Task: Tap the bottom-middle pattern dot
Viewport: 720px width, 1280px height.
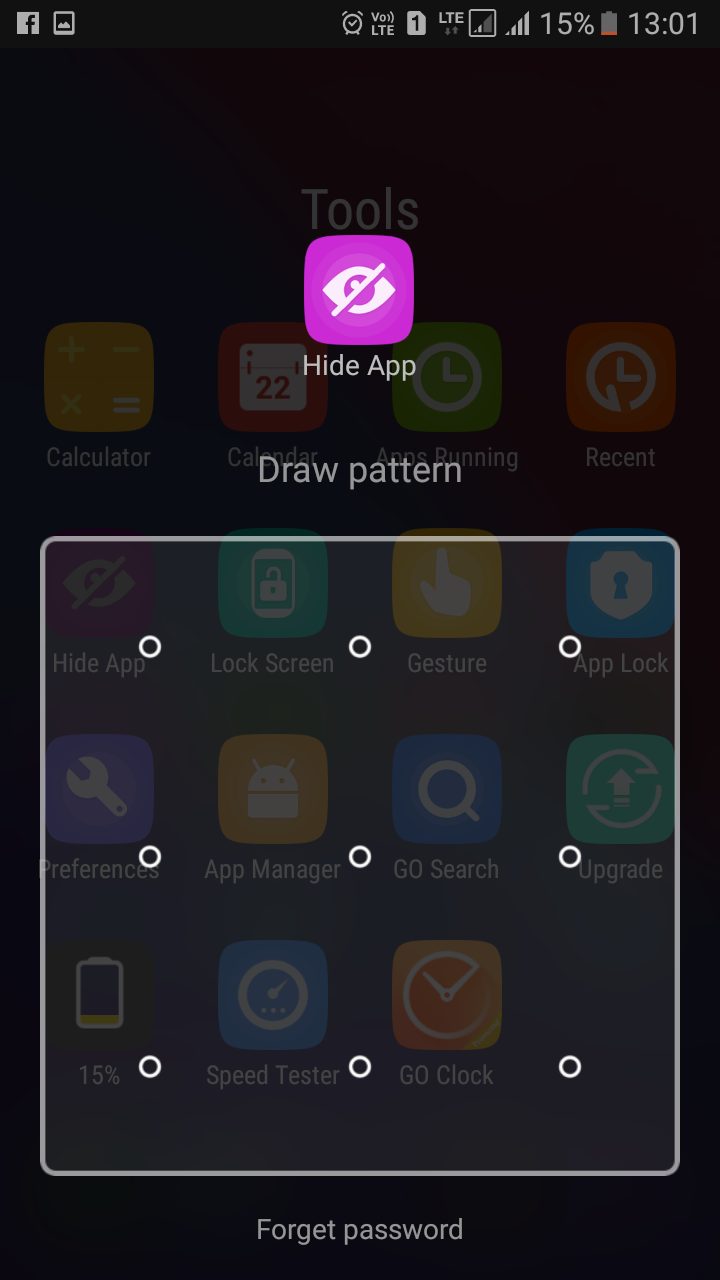Action: (360, 1067)
